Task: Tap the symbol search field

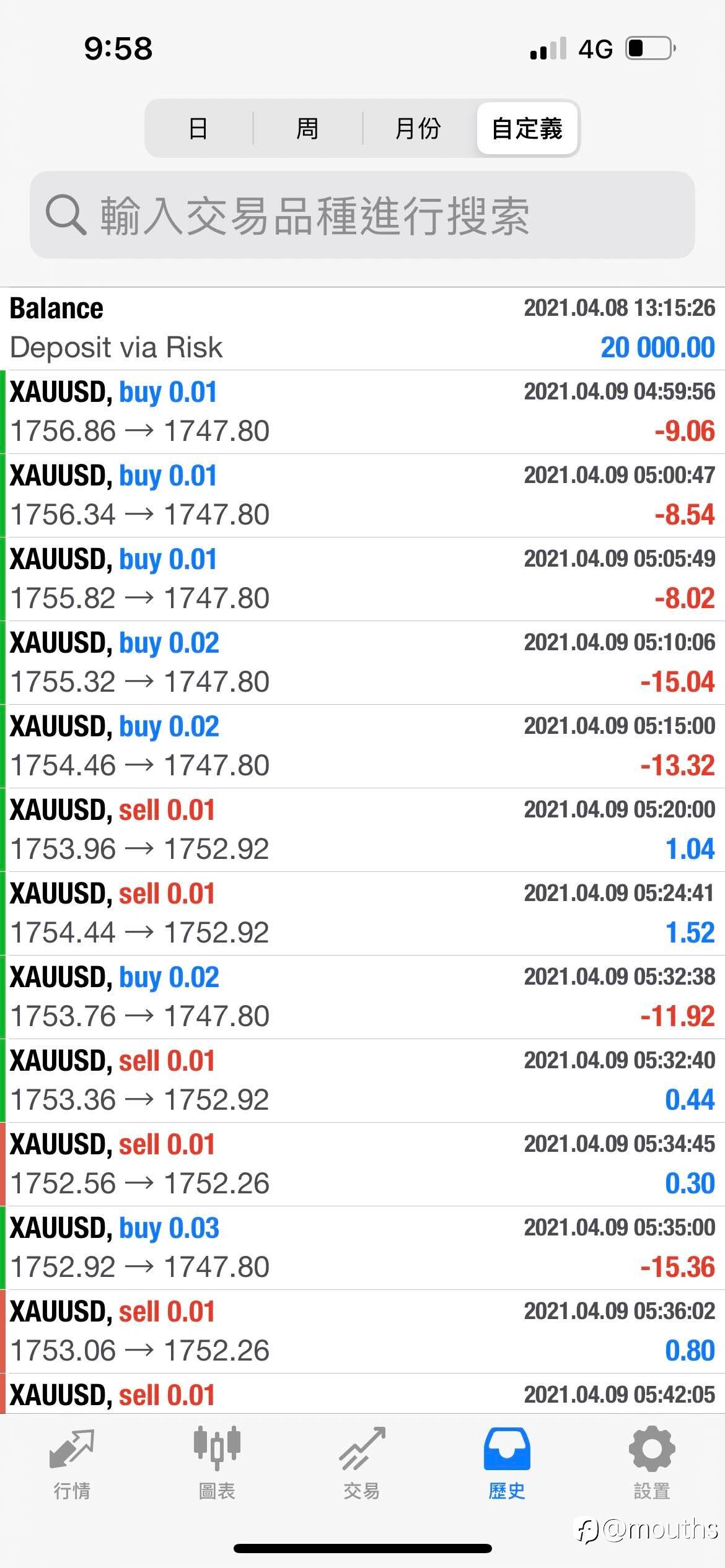Action: (362, 215)
